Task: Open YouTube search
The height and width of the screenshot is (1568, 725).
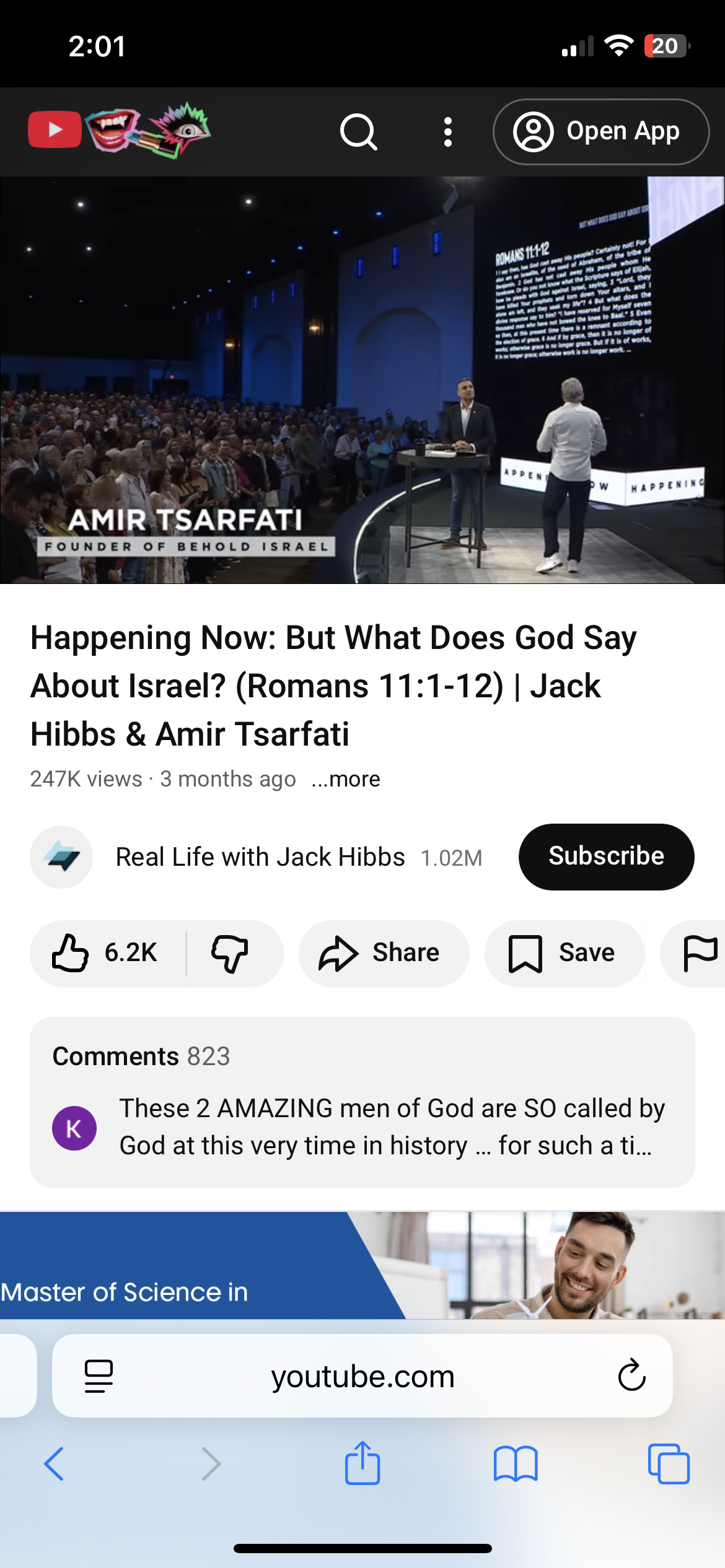Action: (x=358, y=132)
